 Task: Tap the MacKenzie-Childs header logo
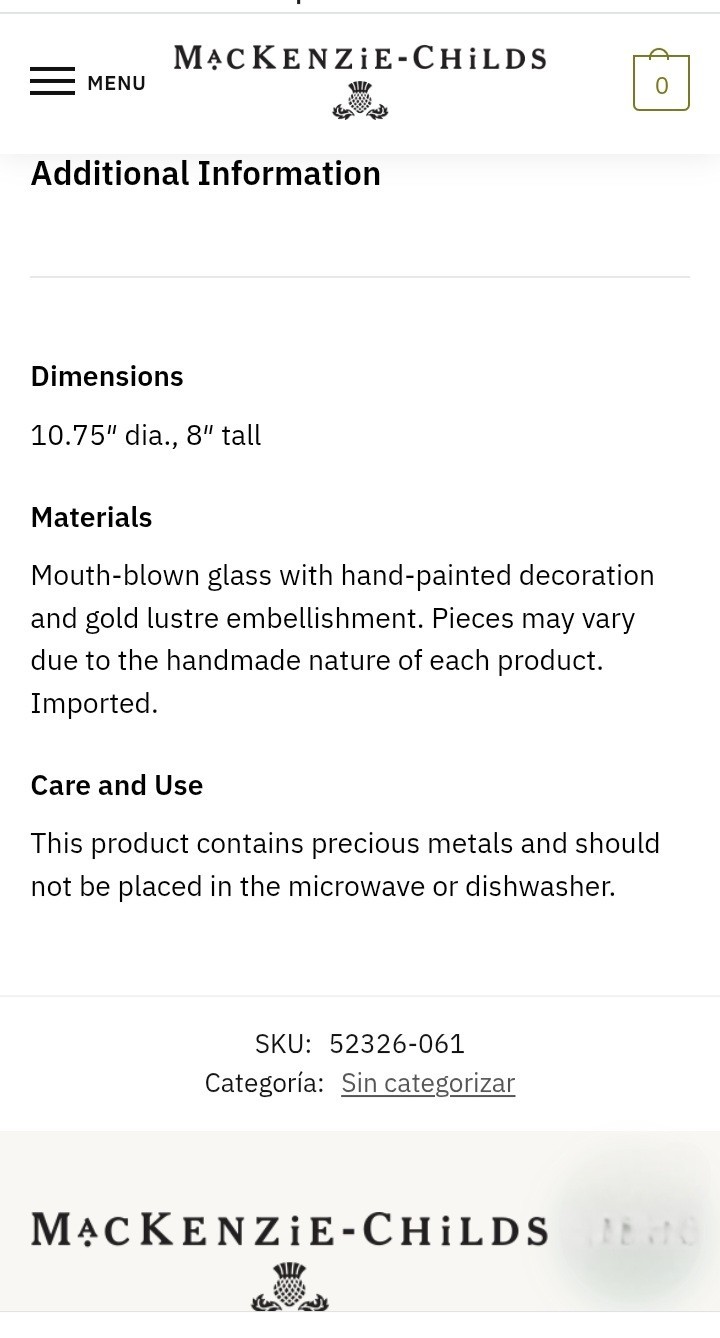(x=360, y=82)
